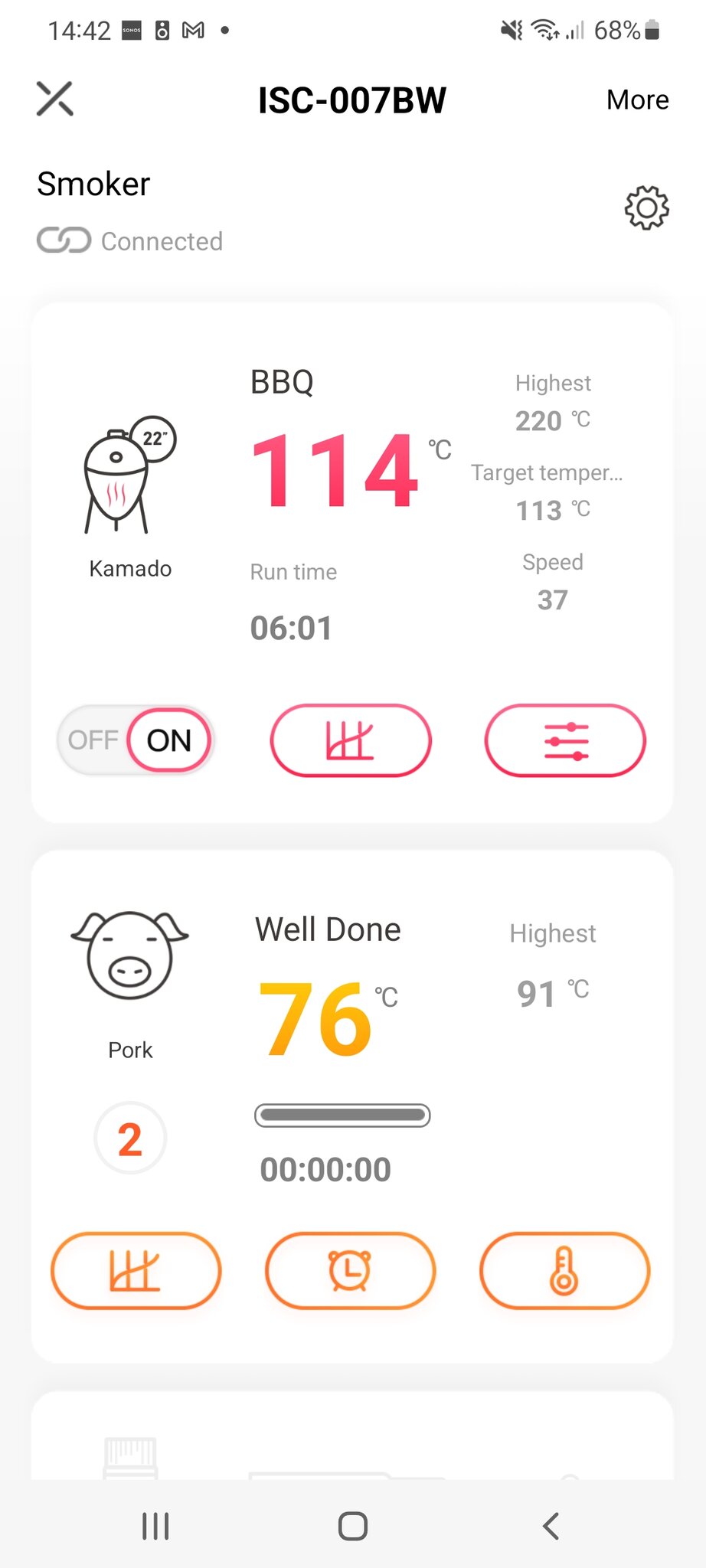Viewport: 706px width, 1568px height.
Task: Set Pork probe target temperature
Action: 565,1271
